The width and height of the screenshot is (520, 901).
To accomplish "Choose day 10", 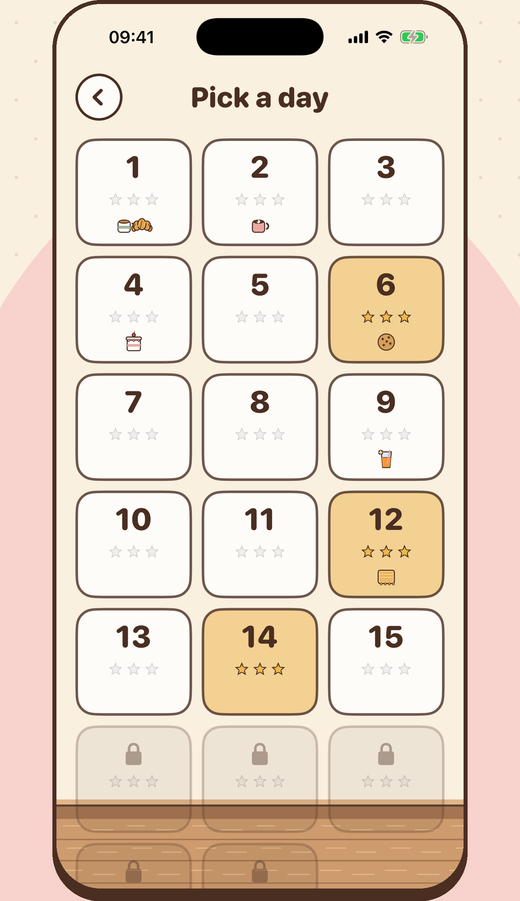I will 133,544.
